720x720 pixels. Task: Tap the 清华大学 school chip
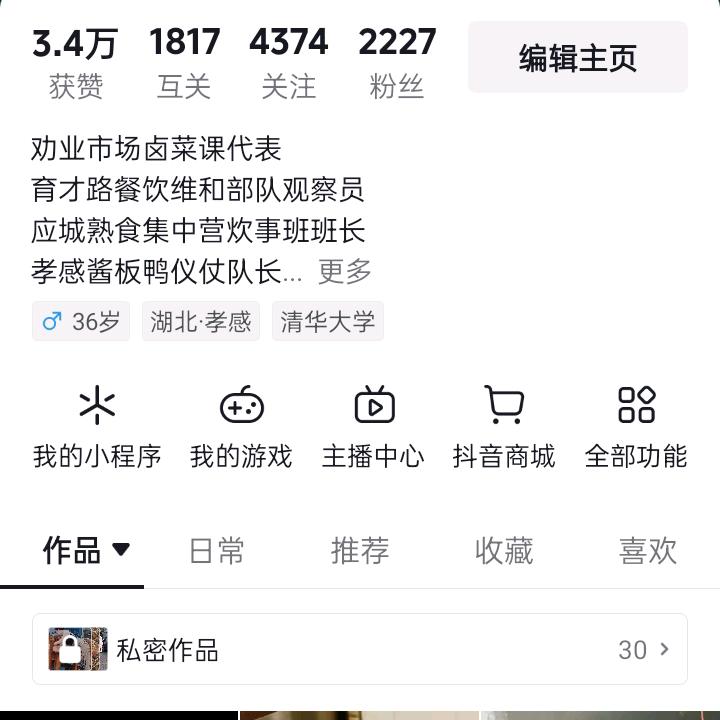pos(327,321)
